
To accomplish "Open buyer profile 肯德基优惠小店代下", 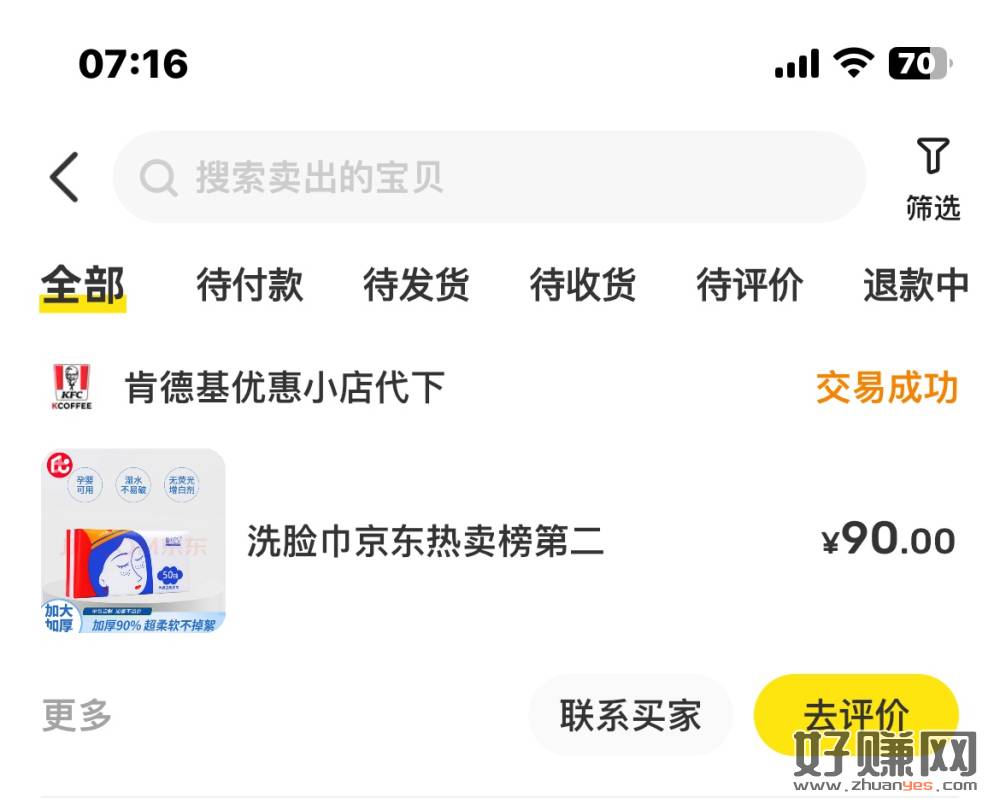I will coord(283,388).
